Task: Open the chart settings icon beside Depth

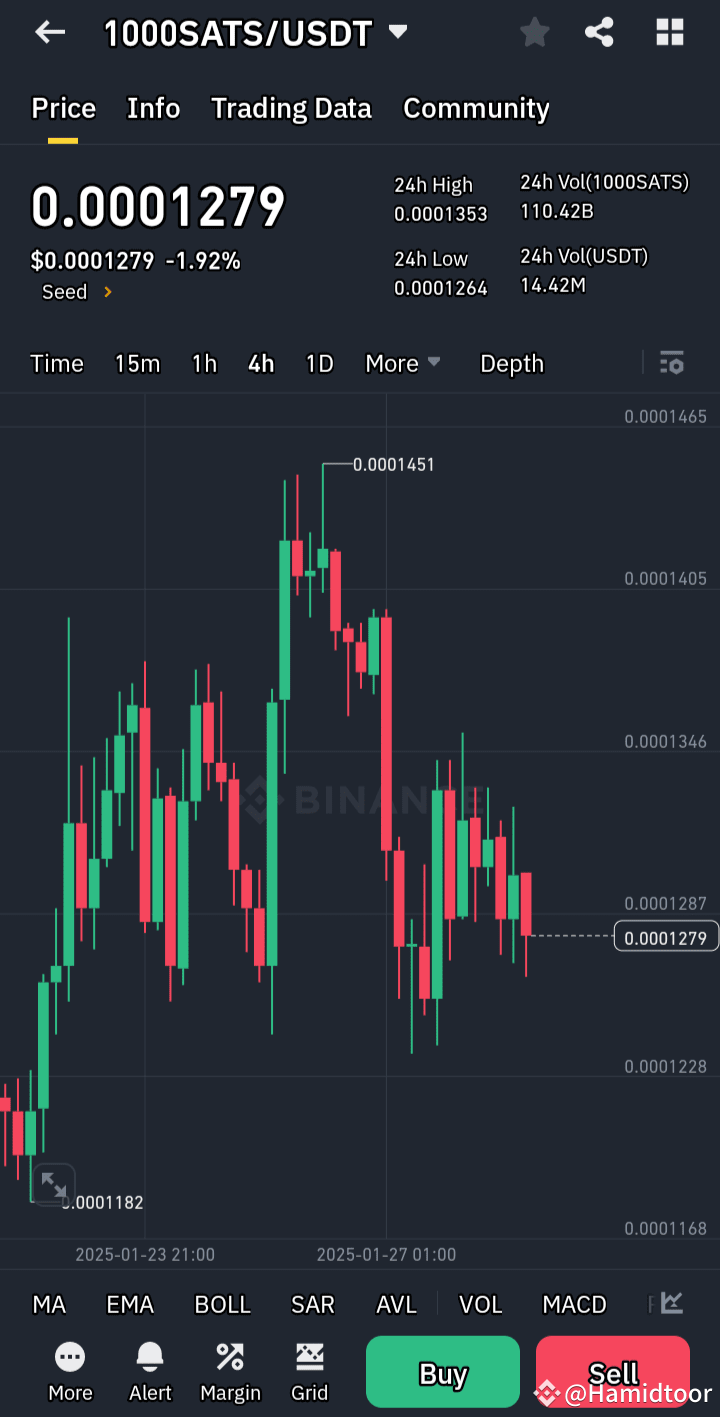Action: tap(672, 363)
